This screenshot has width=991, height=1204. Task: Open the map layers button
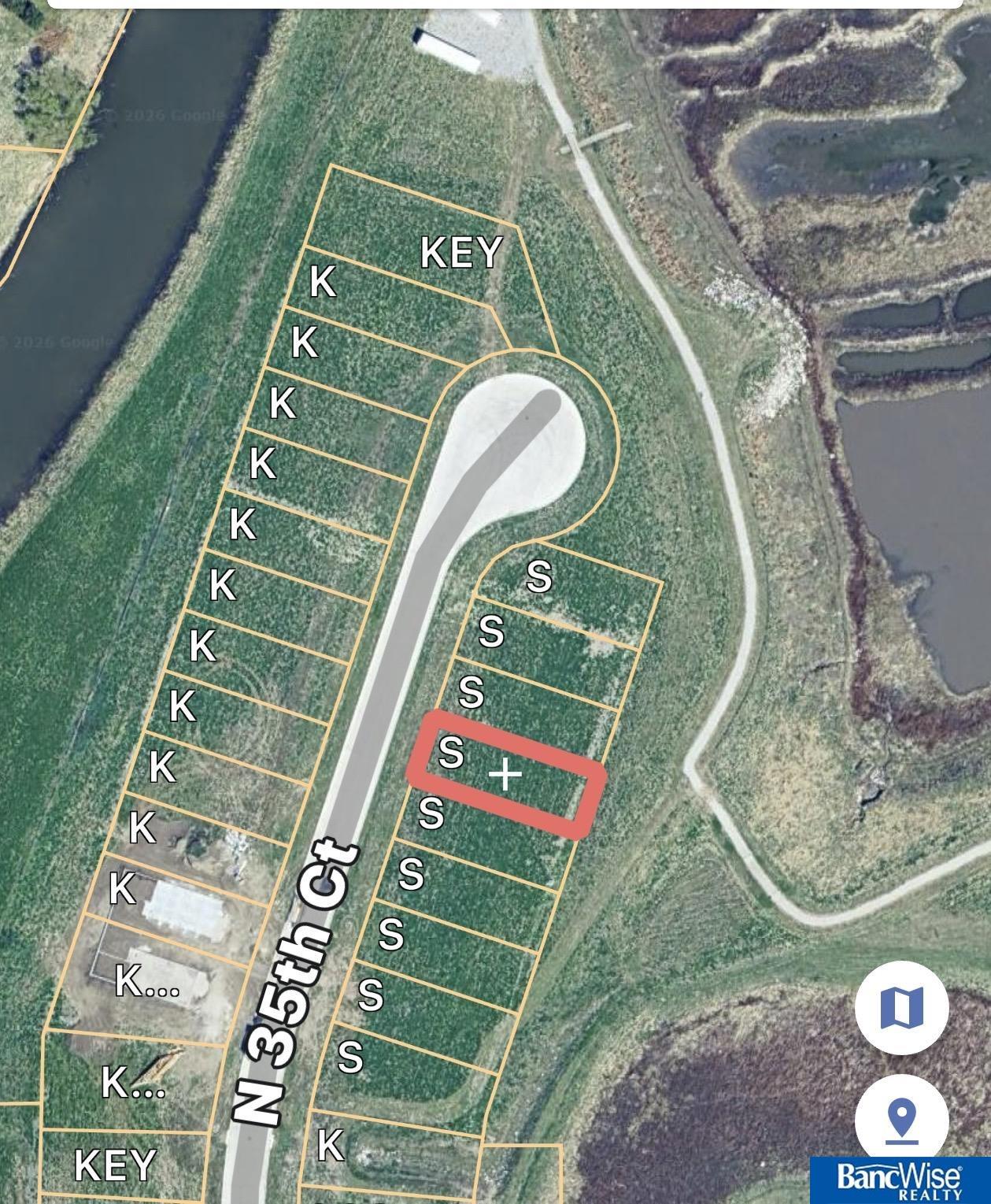pyautogui.click(x=901, y=1006)
